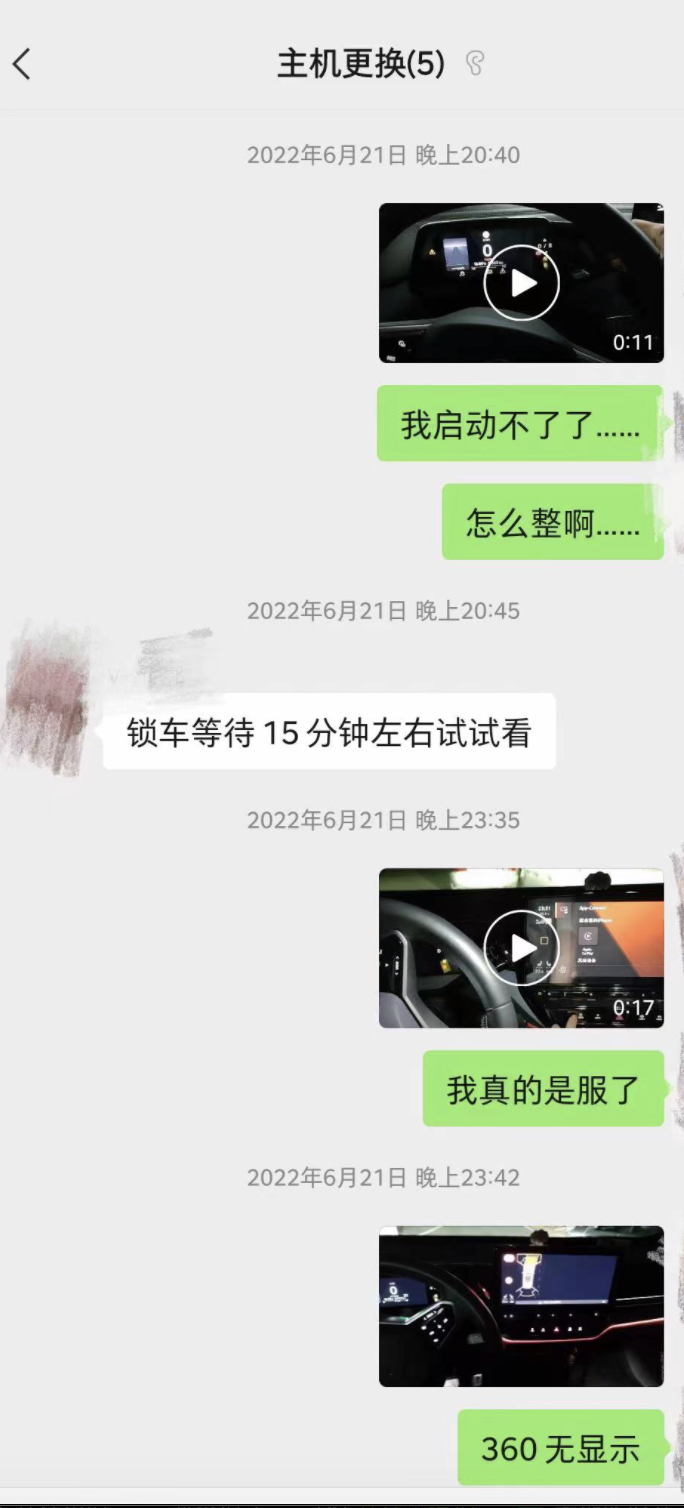
Task: Open the car screen photo above 360 无显示
Action: coord(521,1305)
